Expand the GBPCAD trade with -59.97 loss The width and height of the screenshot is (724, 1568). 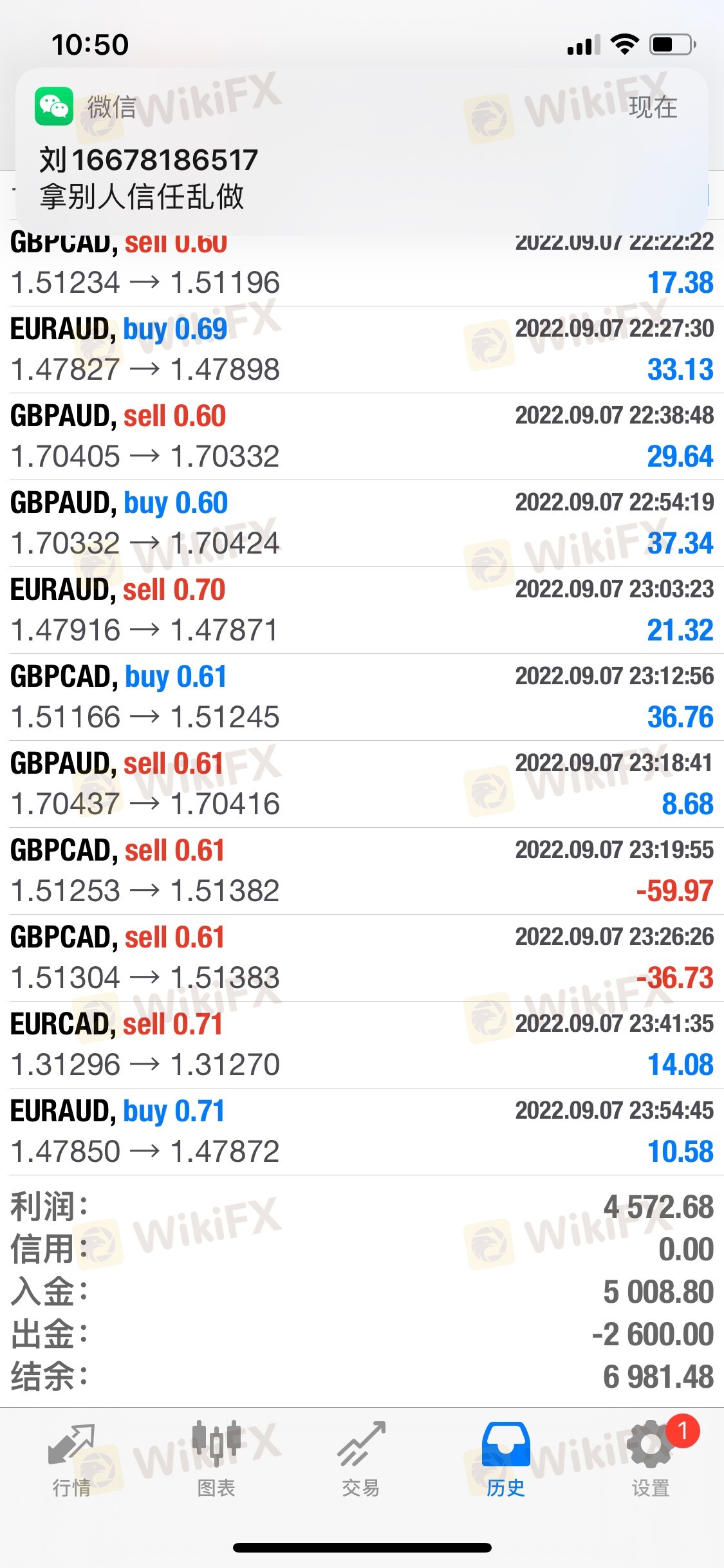(362, 871)
